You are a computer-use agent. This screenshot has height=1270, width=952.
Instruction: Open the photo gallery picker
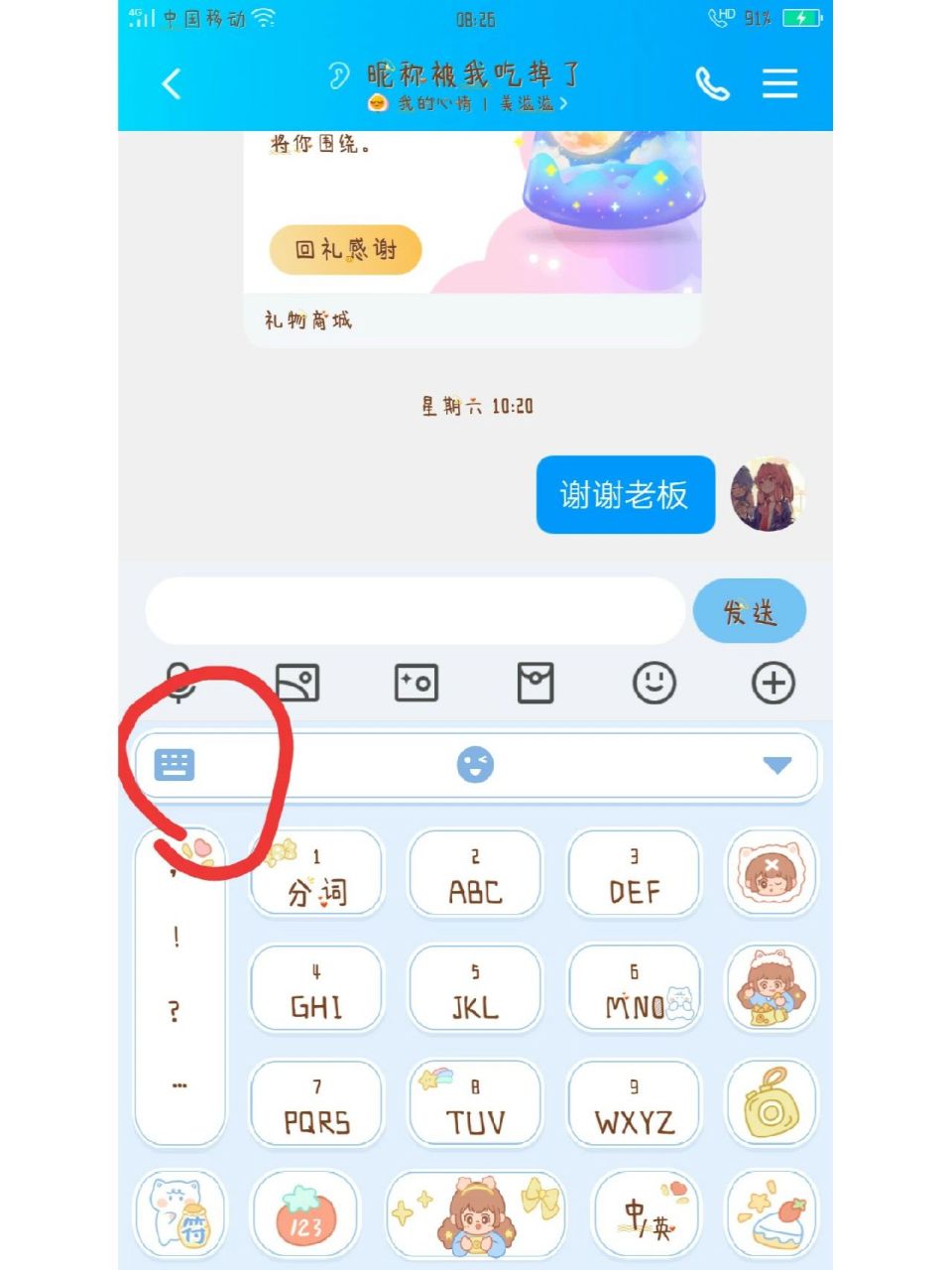coord(297,683)
